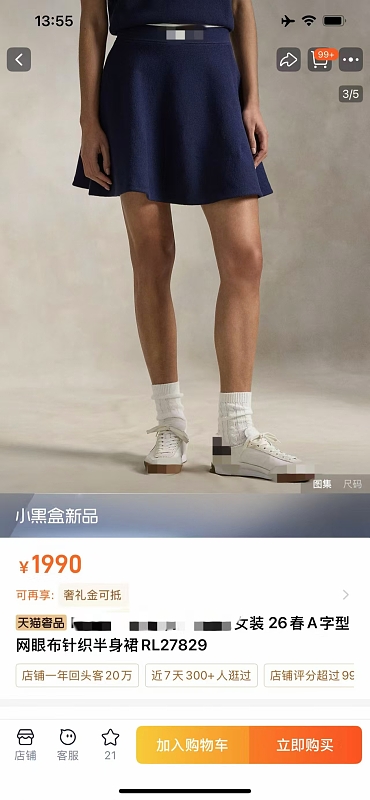
Task: Switch to the 图集 image tab
Action: 322,484
